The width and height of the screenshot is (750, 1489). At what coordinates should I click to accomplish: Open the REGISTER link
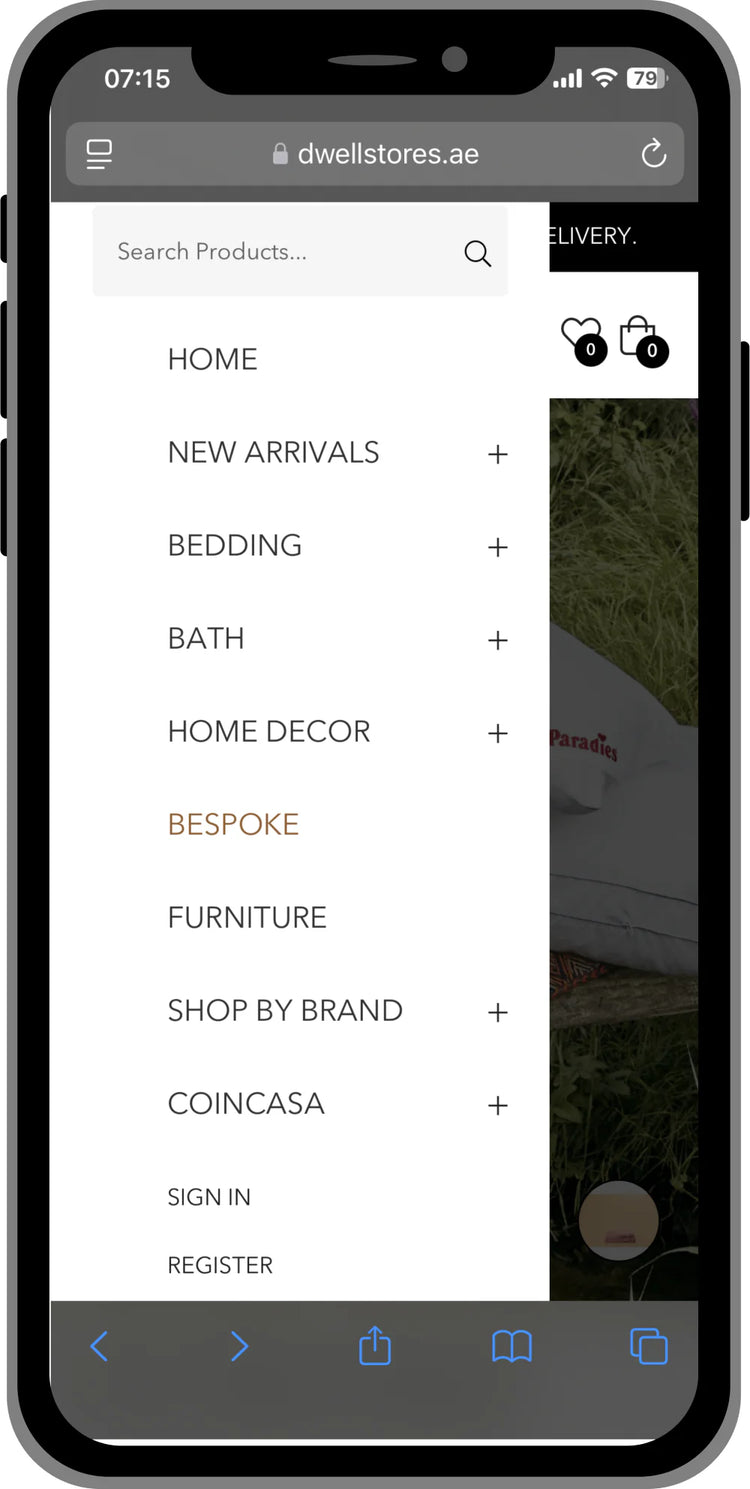(220, 1265)
